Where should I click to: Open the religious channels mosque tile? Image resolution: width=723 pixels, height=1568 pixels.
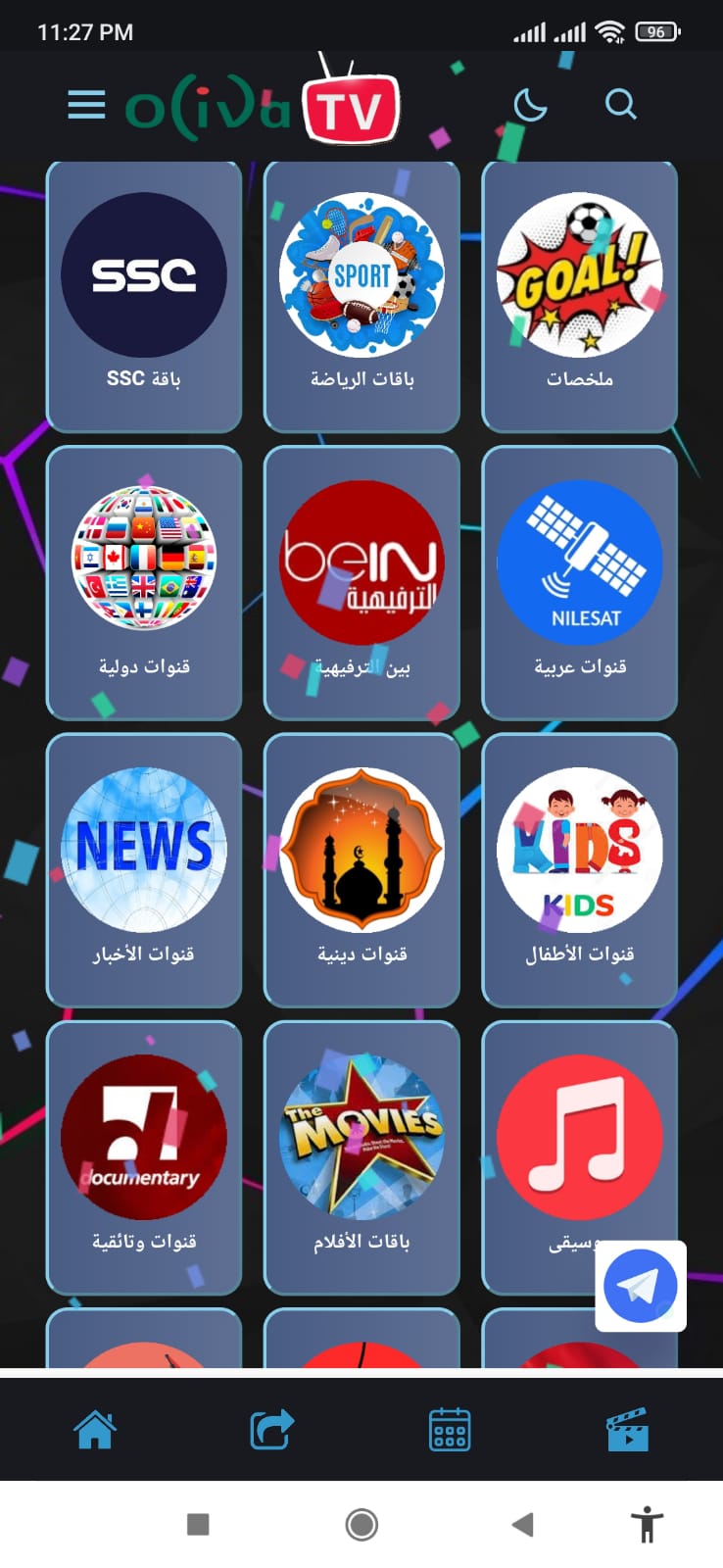pos(361,870)
